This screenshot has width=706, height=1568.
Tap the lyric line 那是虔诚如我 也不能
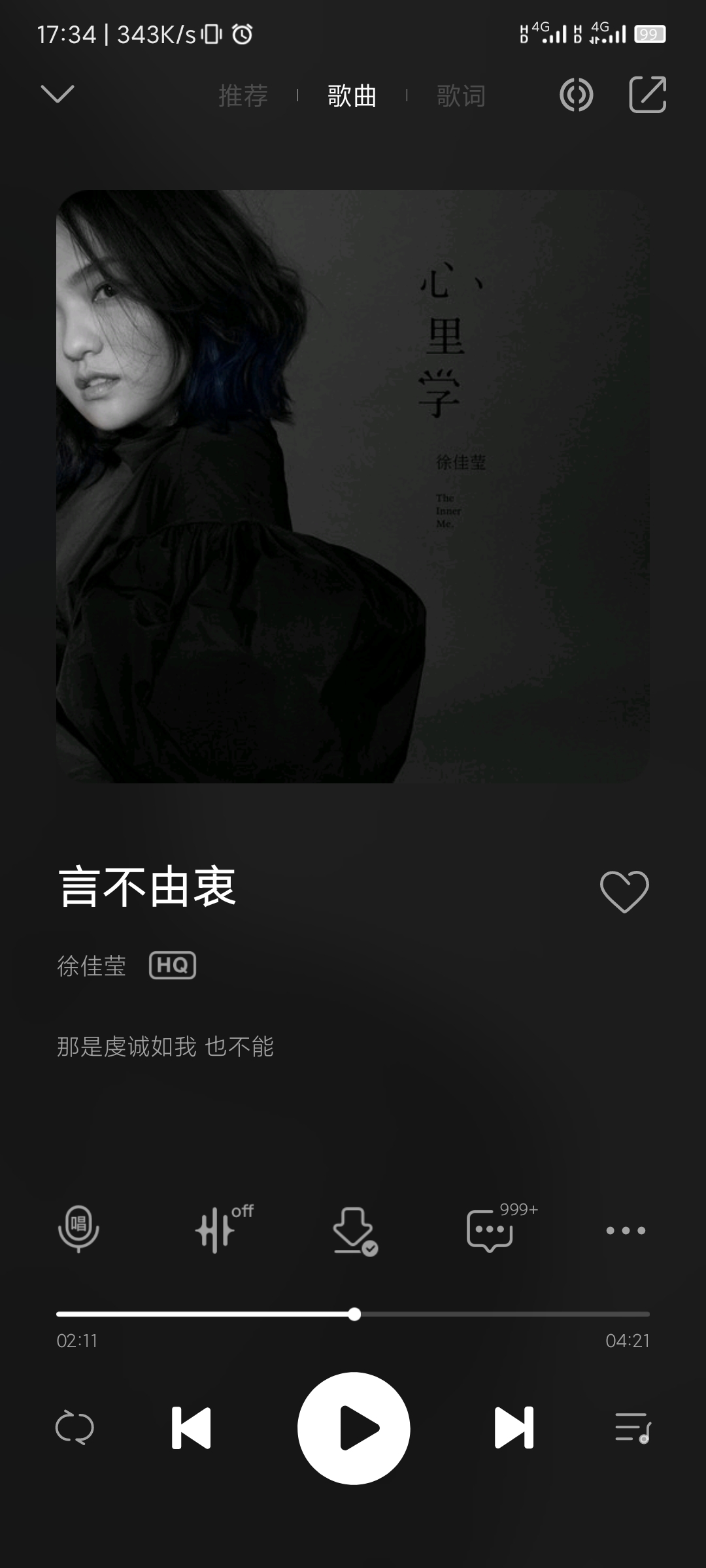pyautogui.click(x=165, y=1047)
